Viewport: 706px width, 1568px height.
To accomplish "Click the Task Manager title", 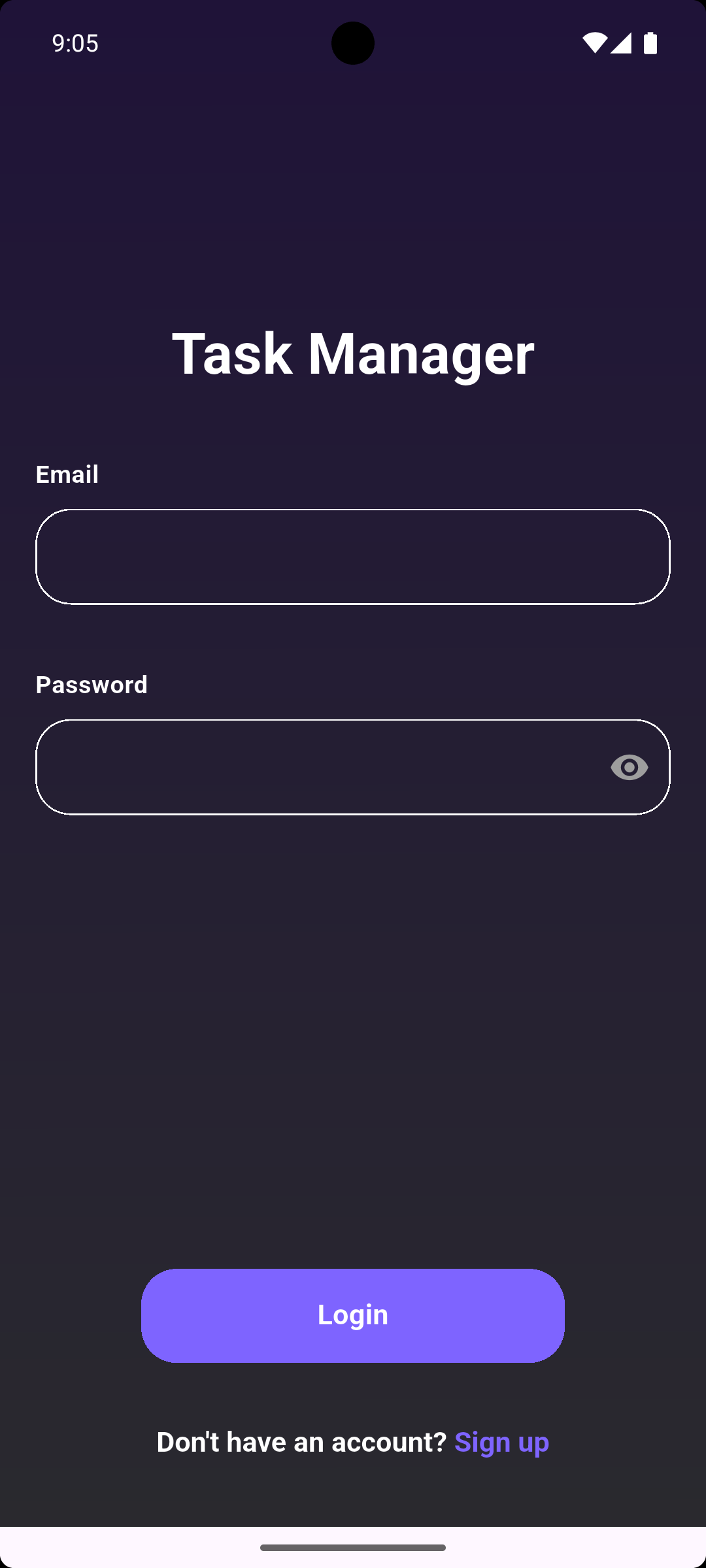I will (x=353, y=353).
